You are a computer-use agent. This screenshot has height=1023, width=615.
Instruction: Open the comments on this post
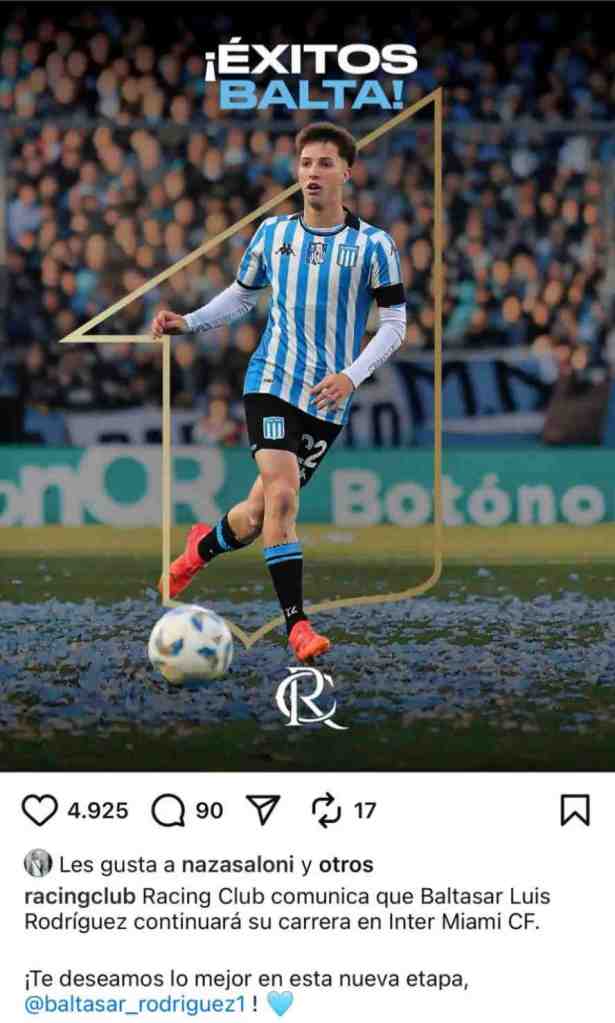[x=168, y=809]
